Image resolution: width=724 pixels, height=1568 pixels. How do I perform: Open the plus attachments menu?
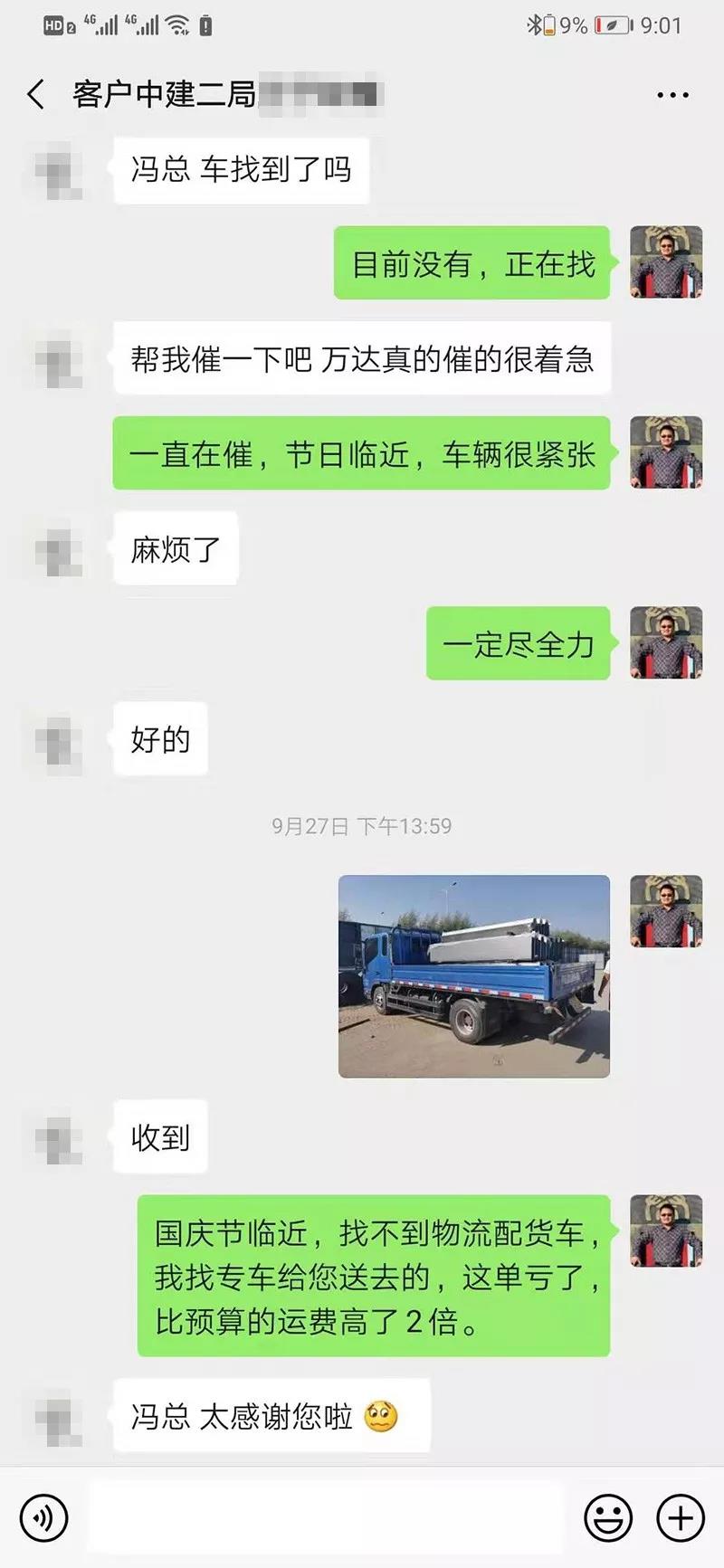click(x=681, y=1517)
